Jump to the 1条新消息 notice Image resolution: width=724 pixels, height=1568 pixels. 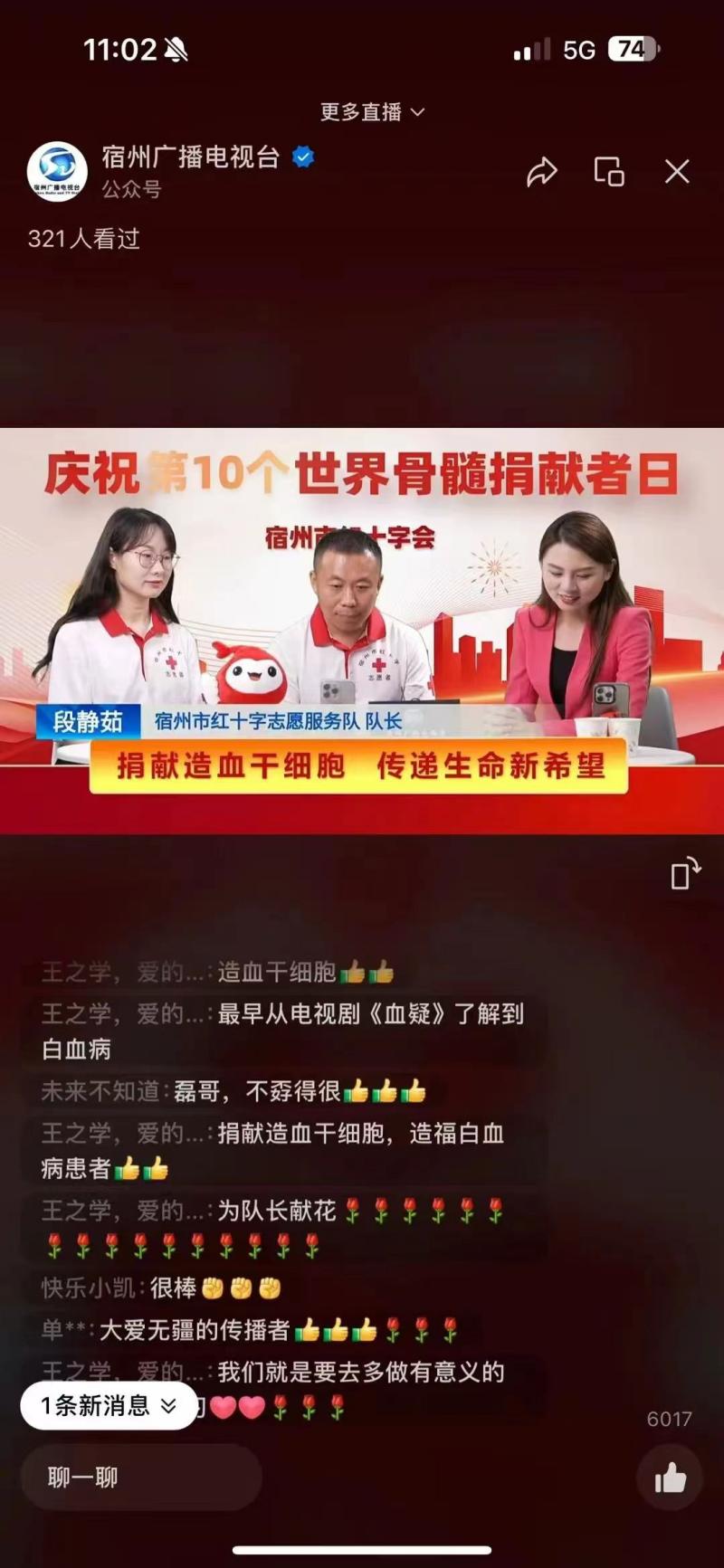click(x=109, y=1405)
